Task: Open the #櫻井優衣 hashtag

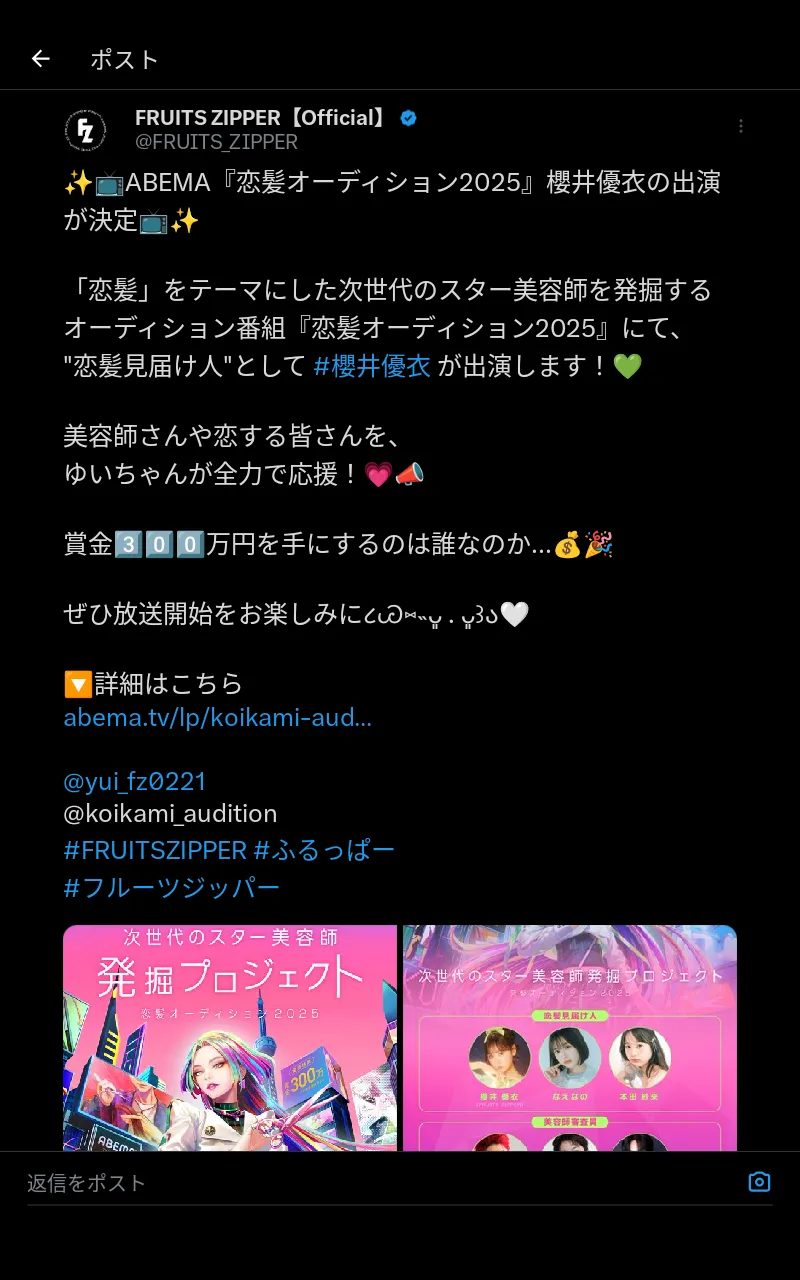Action: pos(372,366)
